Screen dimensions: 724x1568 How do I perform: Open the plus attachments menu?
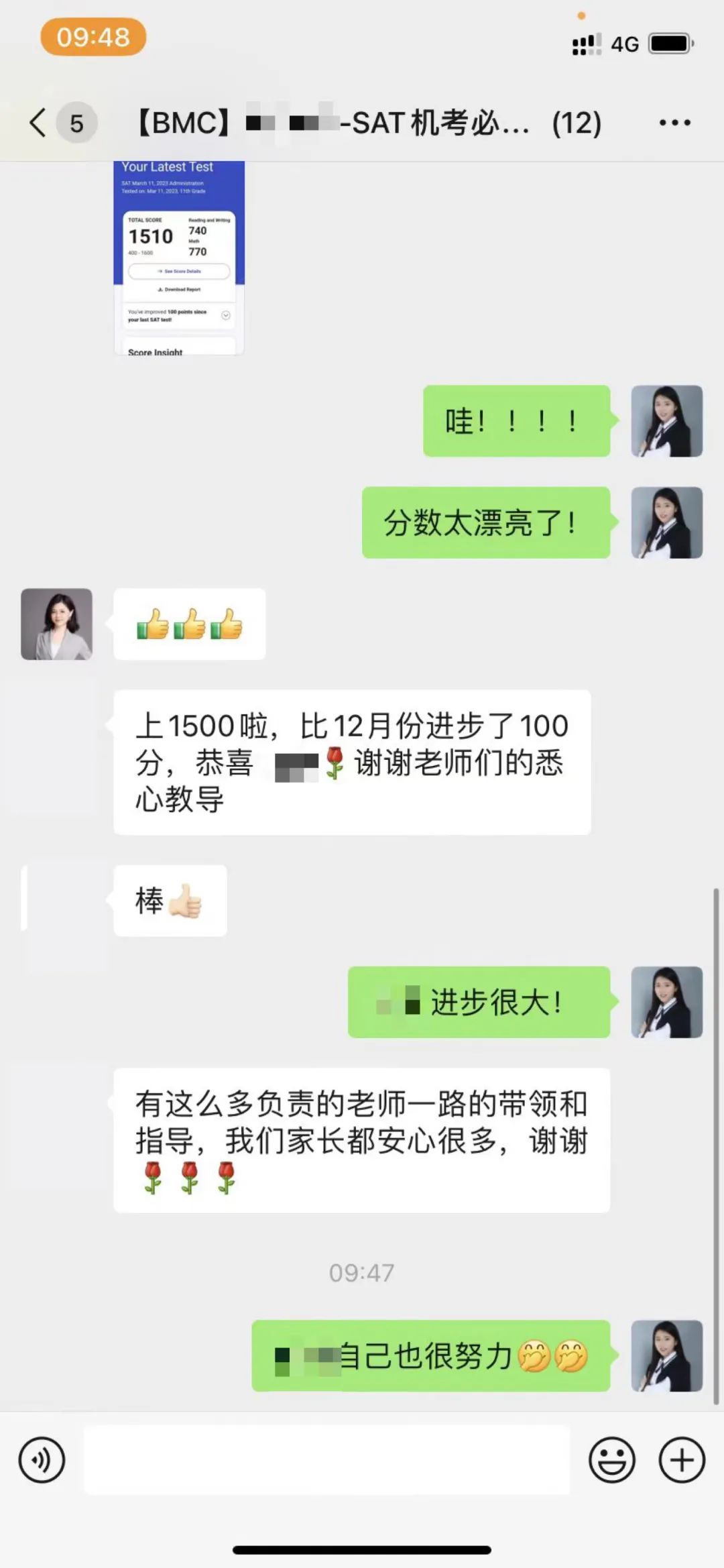click(x=682, y=1459)
